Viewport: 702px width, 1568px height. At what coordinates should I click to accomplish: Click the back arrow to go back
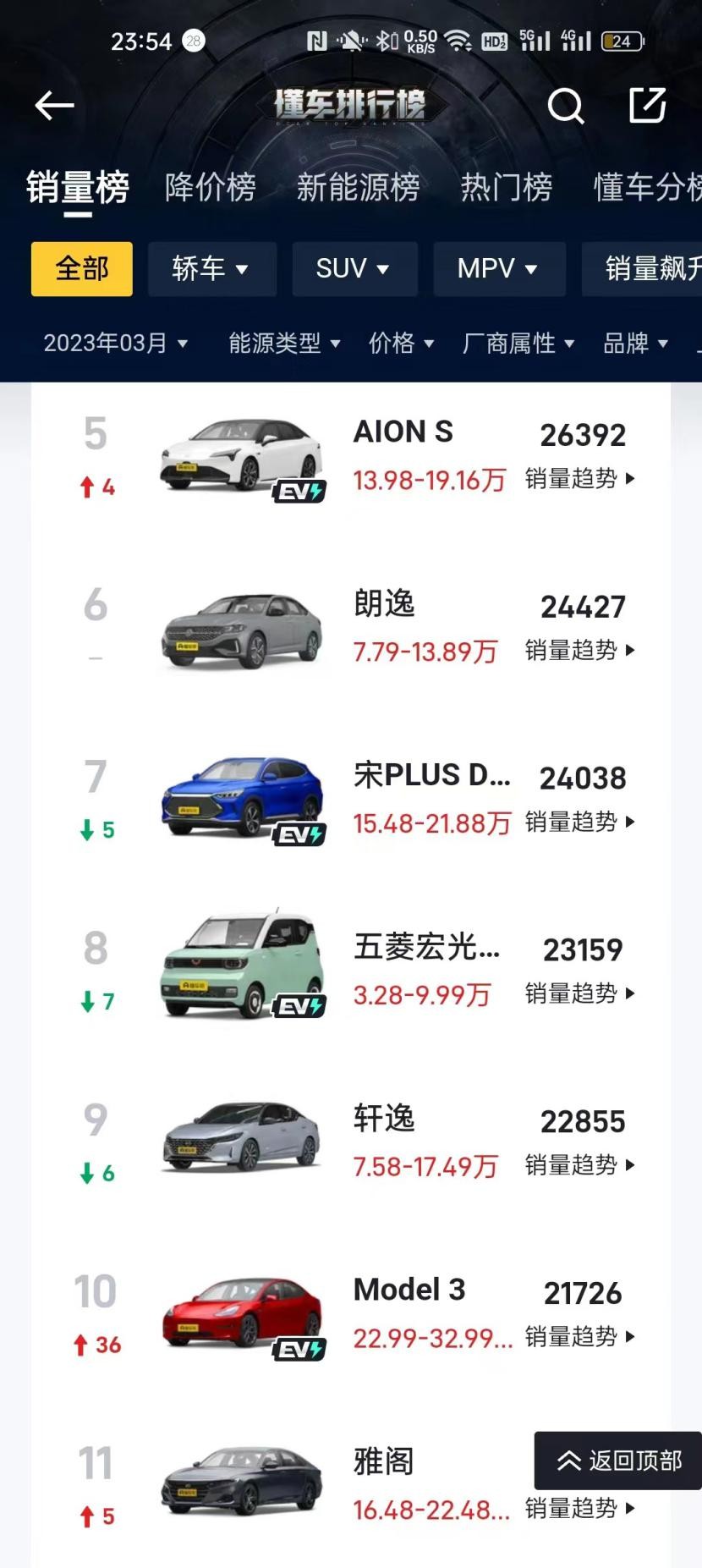(52, 106)
